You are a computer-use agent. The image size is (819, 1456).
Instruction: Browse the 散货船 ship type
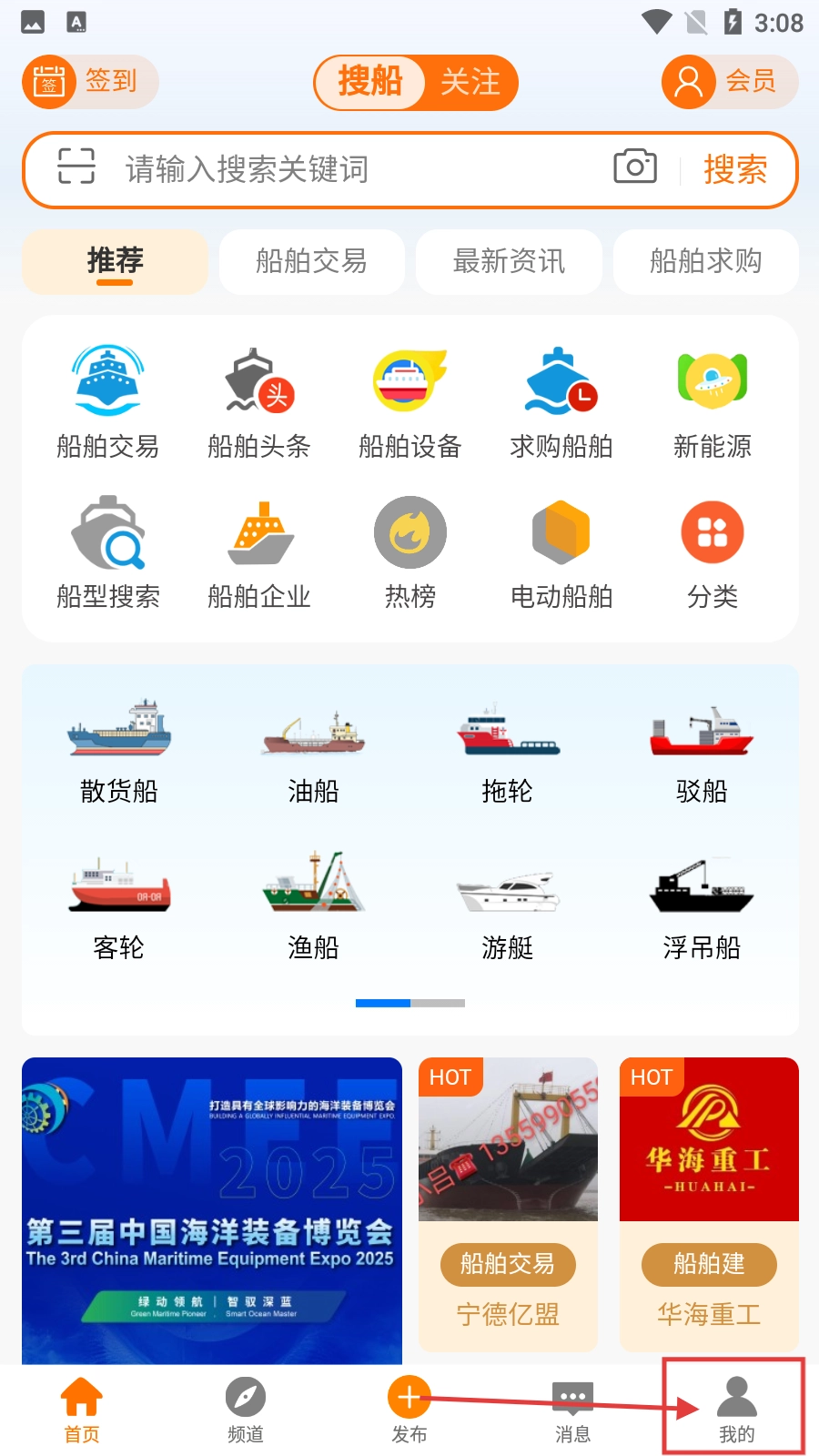pos(119,751)
